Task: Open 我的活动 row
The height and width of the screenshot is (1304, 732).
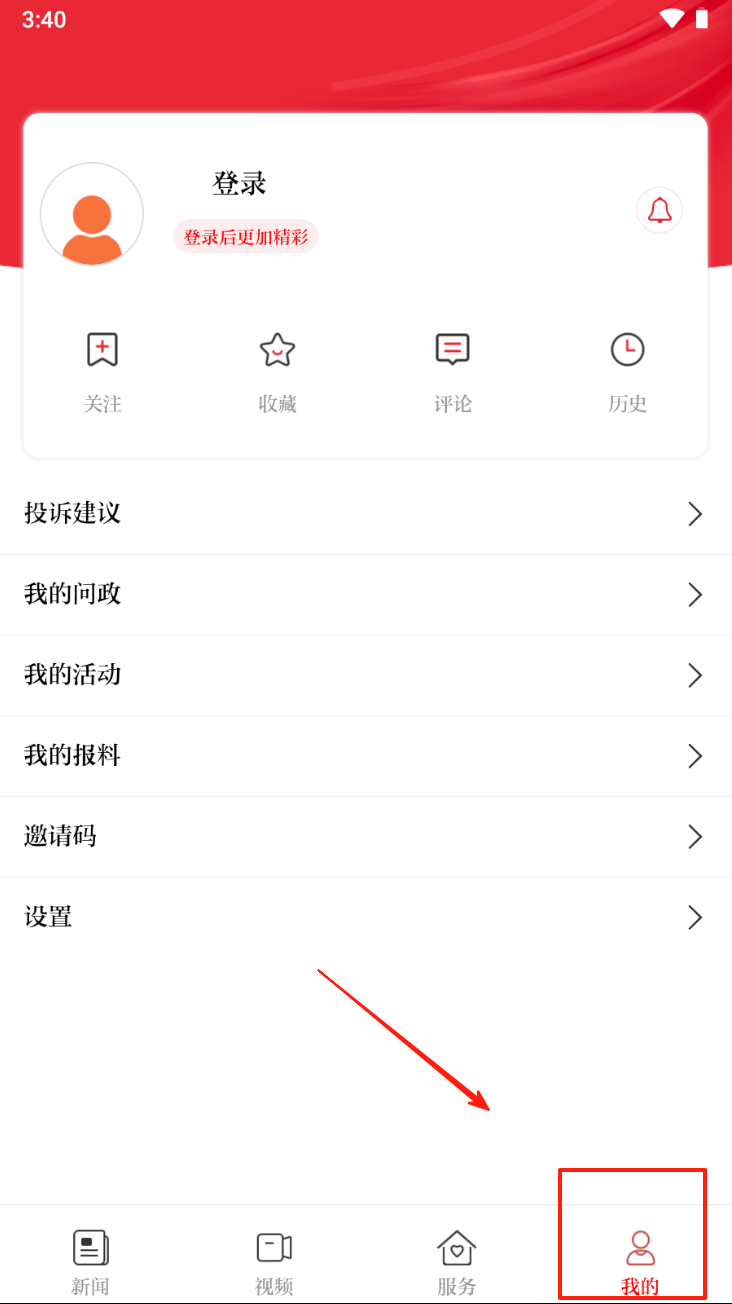Action: (x=366, y=675)
